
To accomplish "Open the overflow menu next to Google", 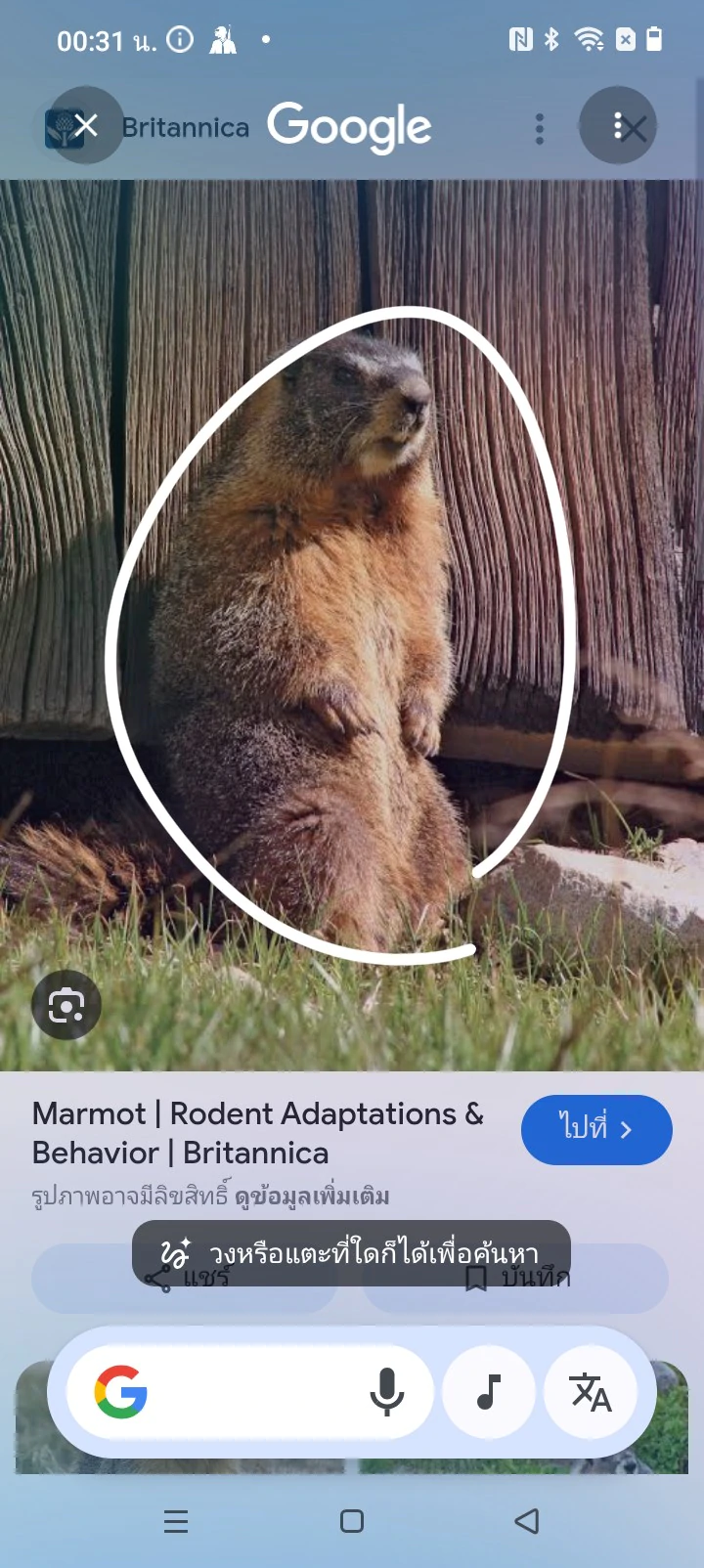I will (618, 125).
